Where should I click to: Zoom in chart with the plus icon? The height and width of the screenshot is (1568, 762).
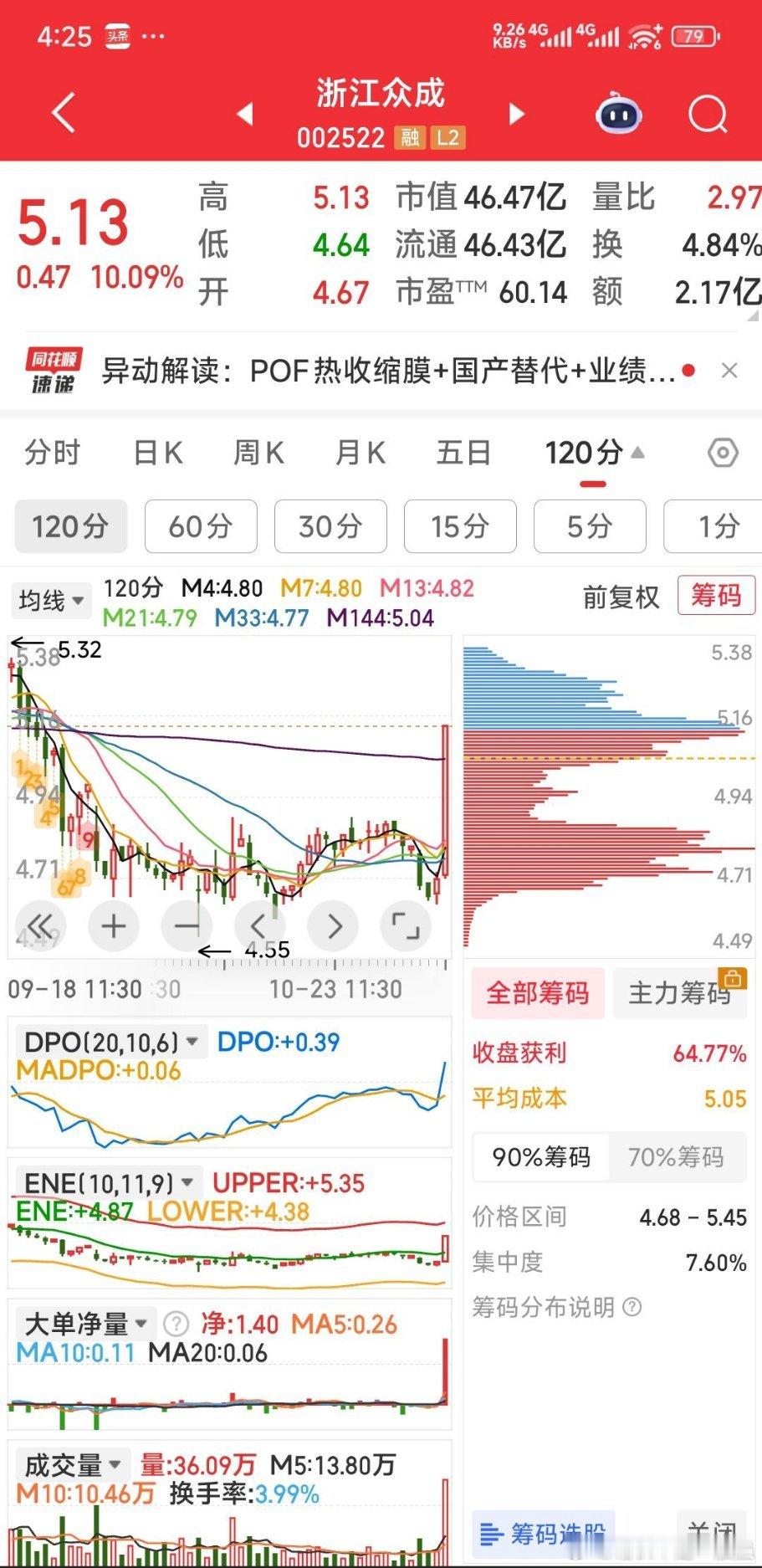pos(113,925)
